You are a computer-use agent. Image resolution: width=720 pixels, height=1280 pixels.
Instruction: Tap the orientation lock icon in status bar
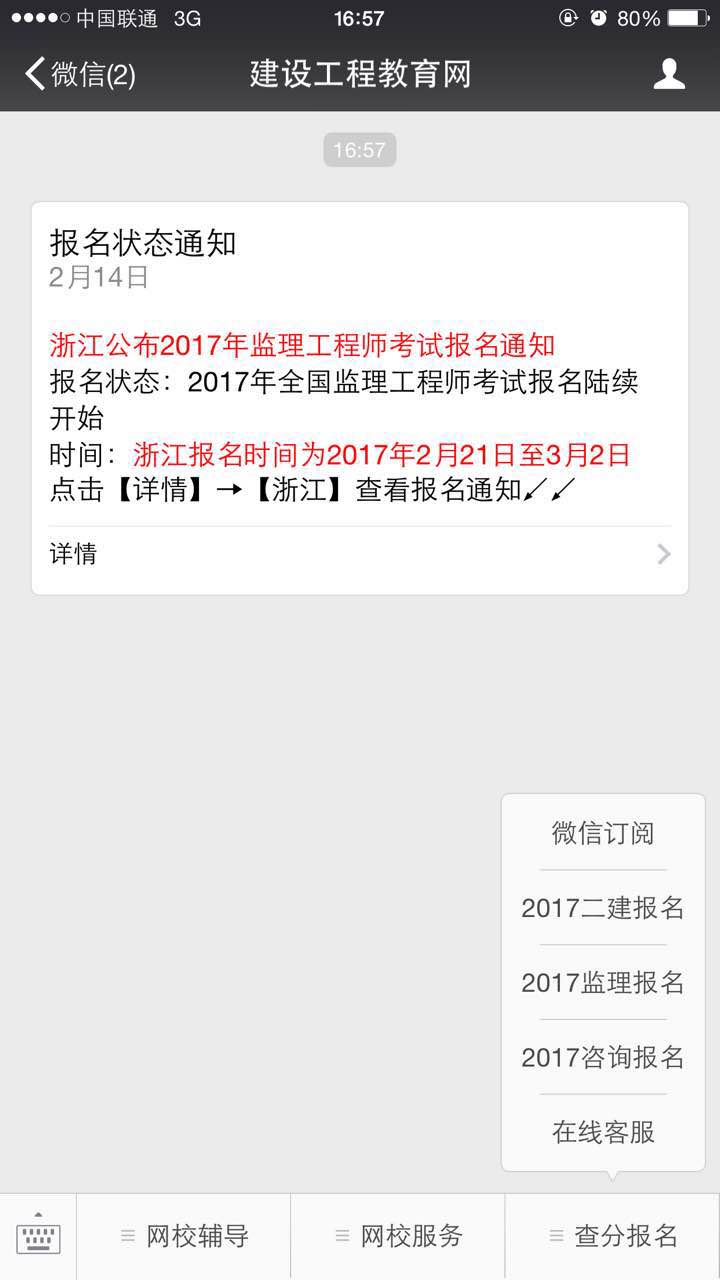click(x=569, y=17)
